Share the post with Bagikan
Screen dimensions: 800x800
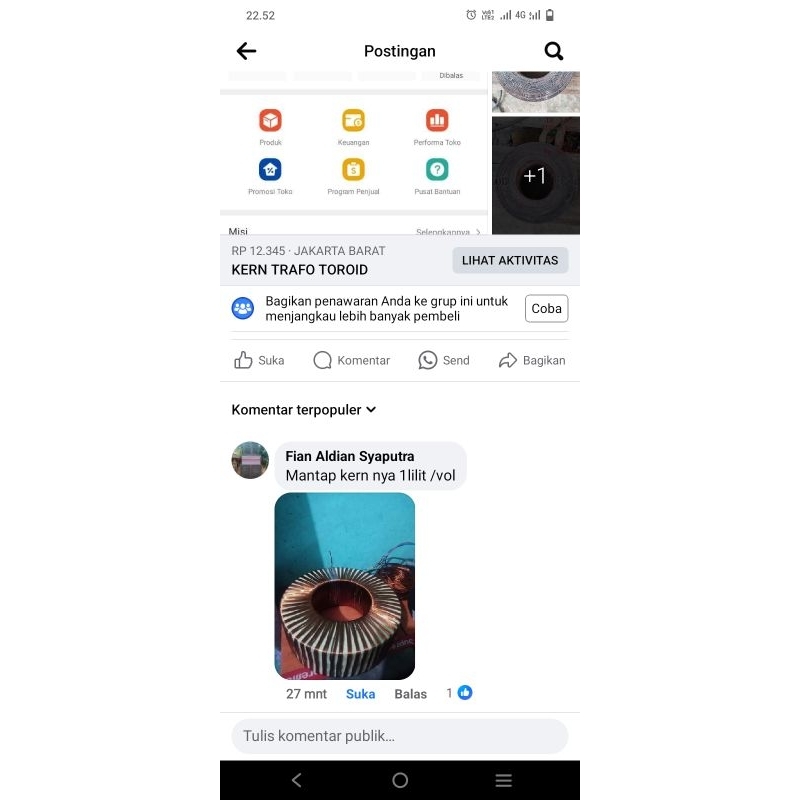tap(532, 360)
